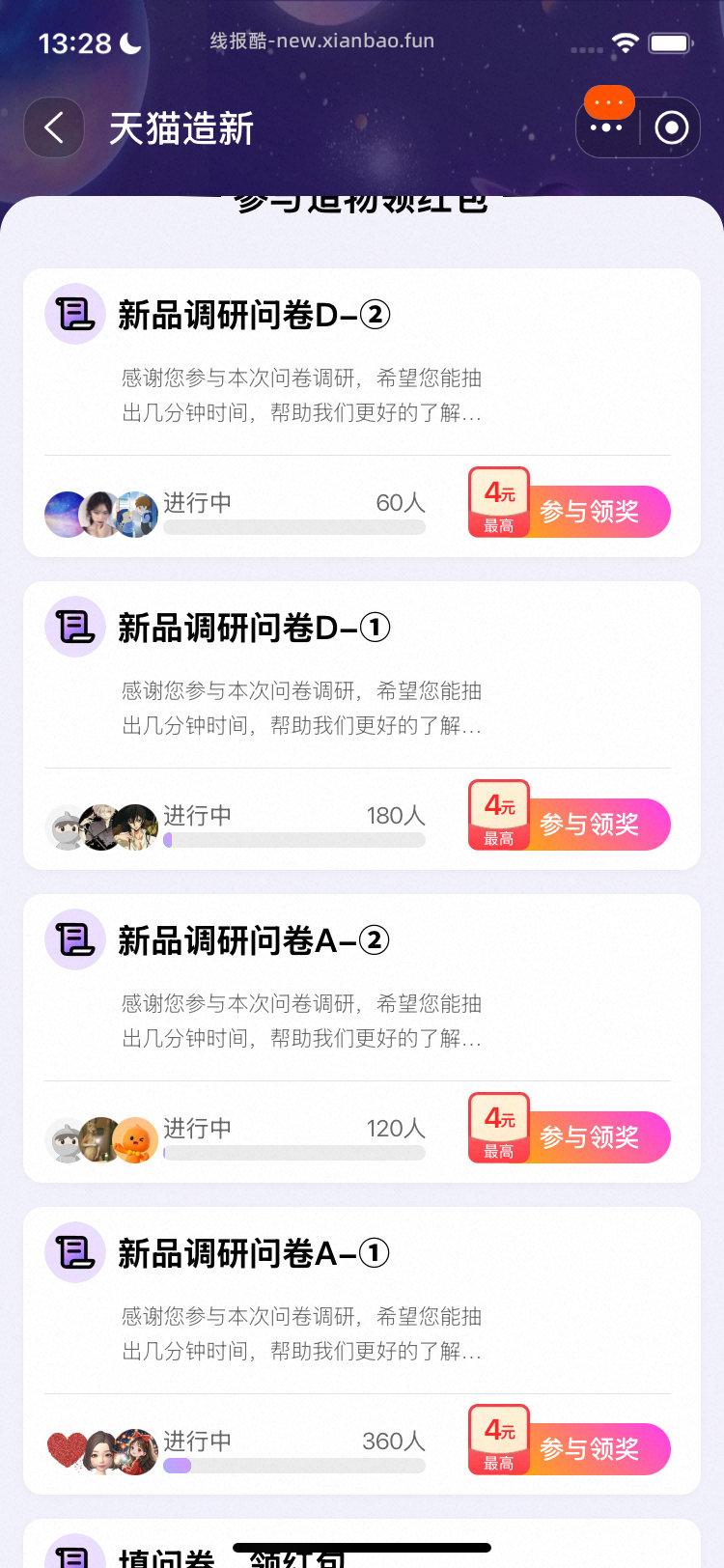The height and width of the screenshot is (1568, 724).
Task: Tap the capsule circle close button
Action: point(670,126)
